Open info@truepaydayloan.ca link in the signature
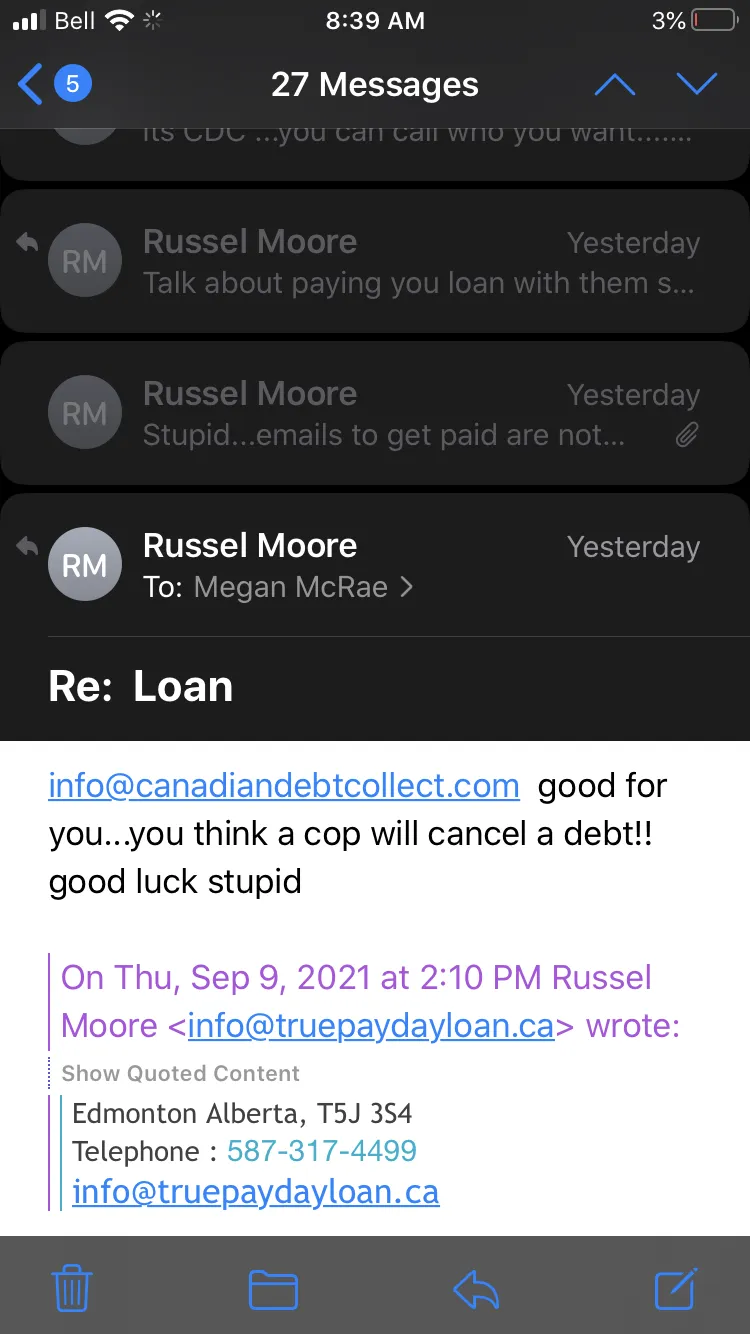This screenshot has width=750, height=1334. (x=256, y=1192)
